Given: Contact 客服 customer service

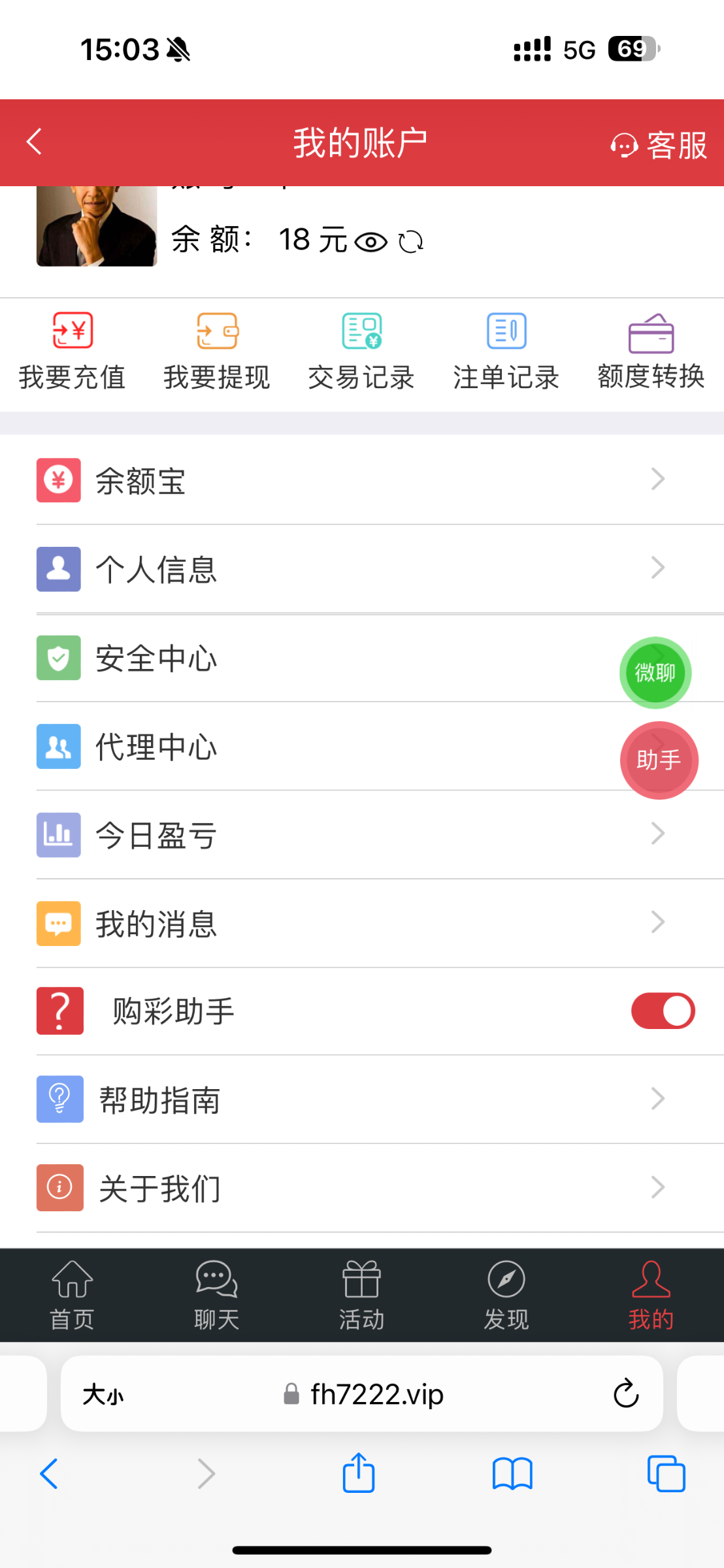Looking at the screenshot, I should pyautogui.click(x=659, y=144).
